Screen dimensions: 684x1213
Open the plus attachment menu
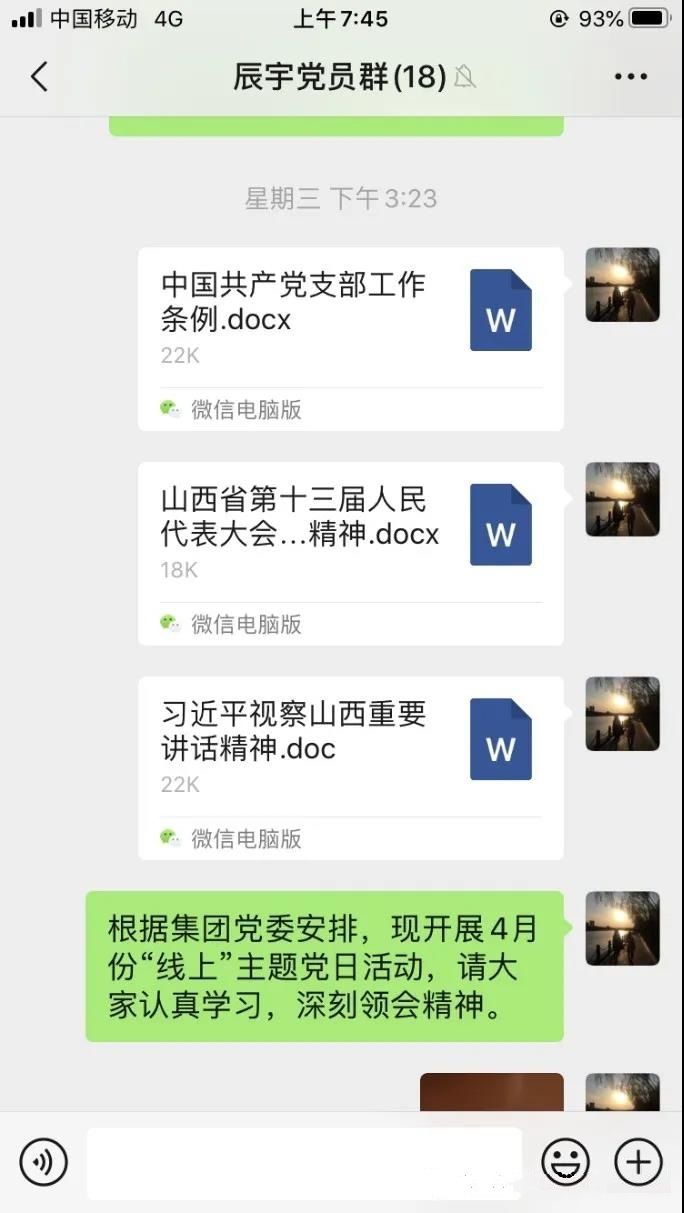[638, 1162]
